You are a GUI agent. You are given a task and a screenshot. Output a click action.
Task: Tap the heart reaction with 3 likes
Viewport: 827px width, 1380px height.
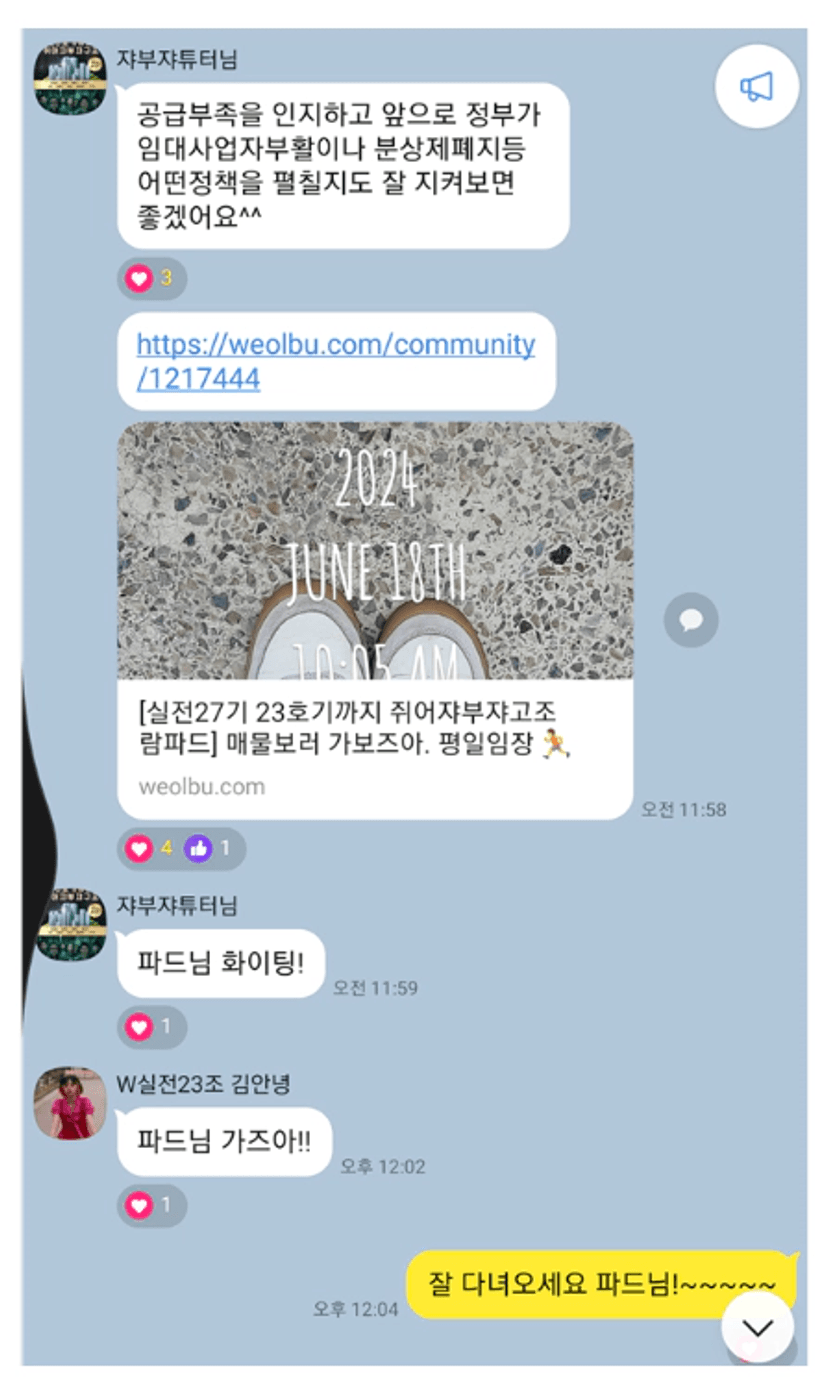point(152,279)
